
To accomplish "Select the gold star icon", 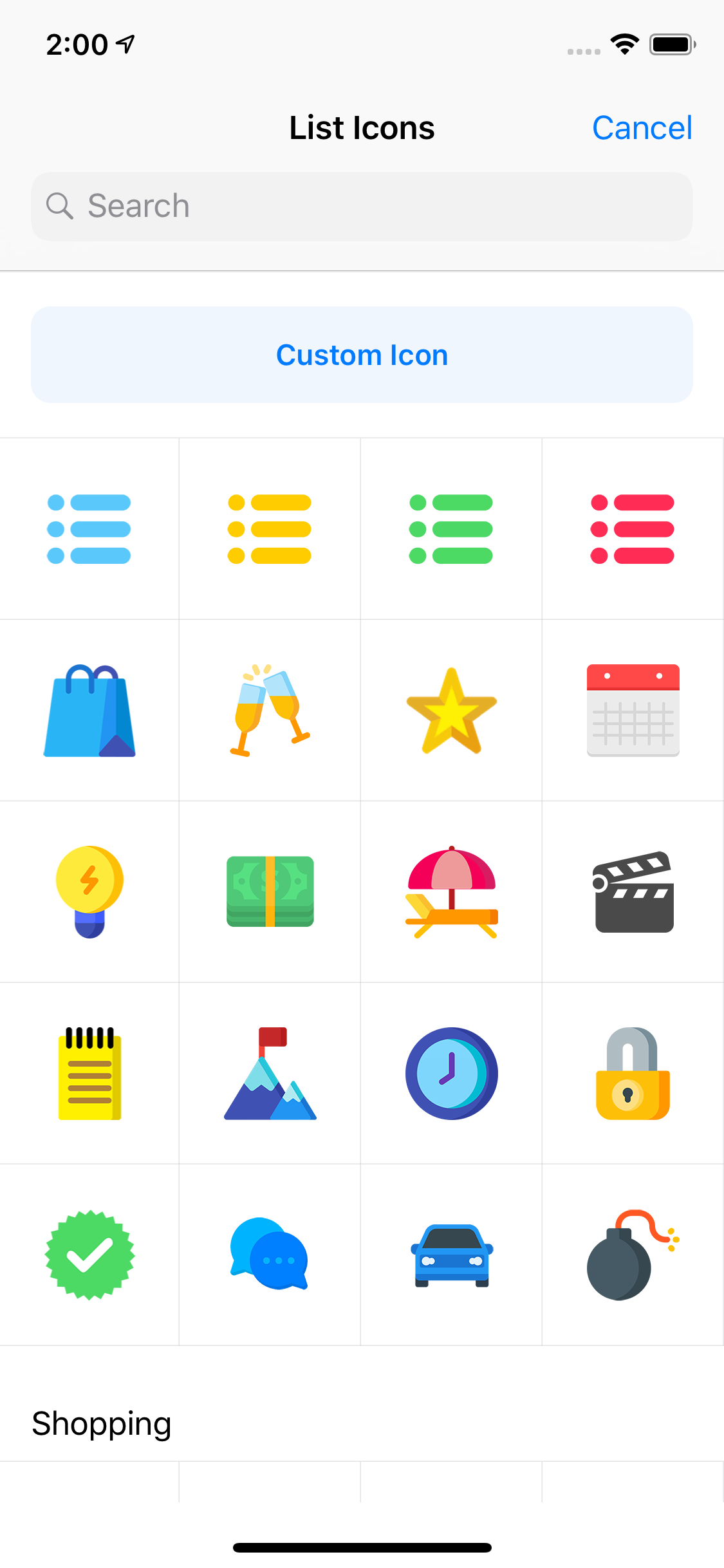I will tap(451, 711).
